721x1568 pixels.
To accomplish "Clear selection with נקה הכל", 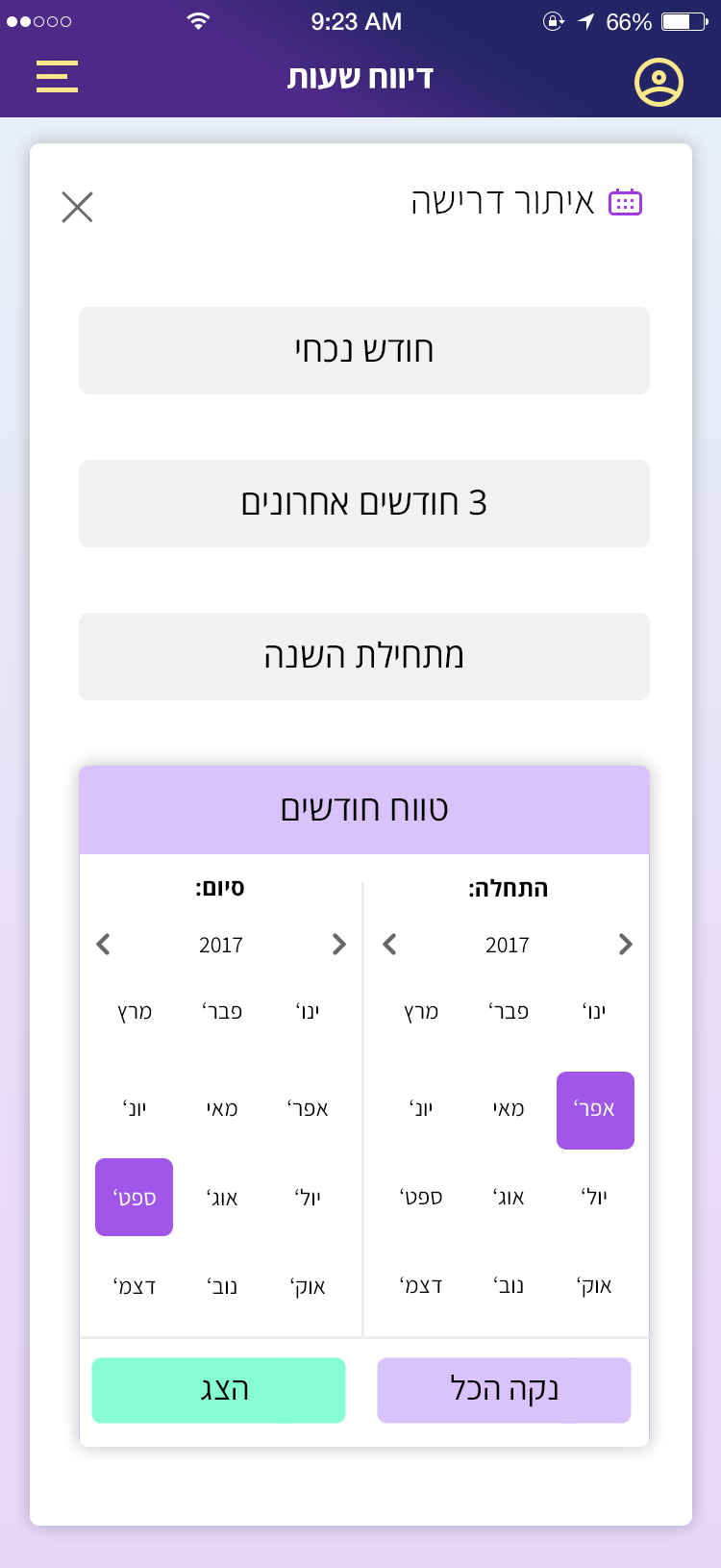I will click(x=504, y=1390).
